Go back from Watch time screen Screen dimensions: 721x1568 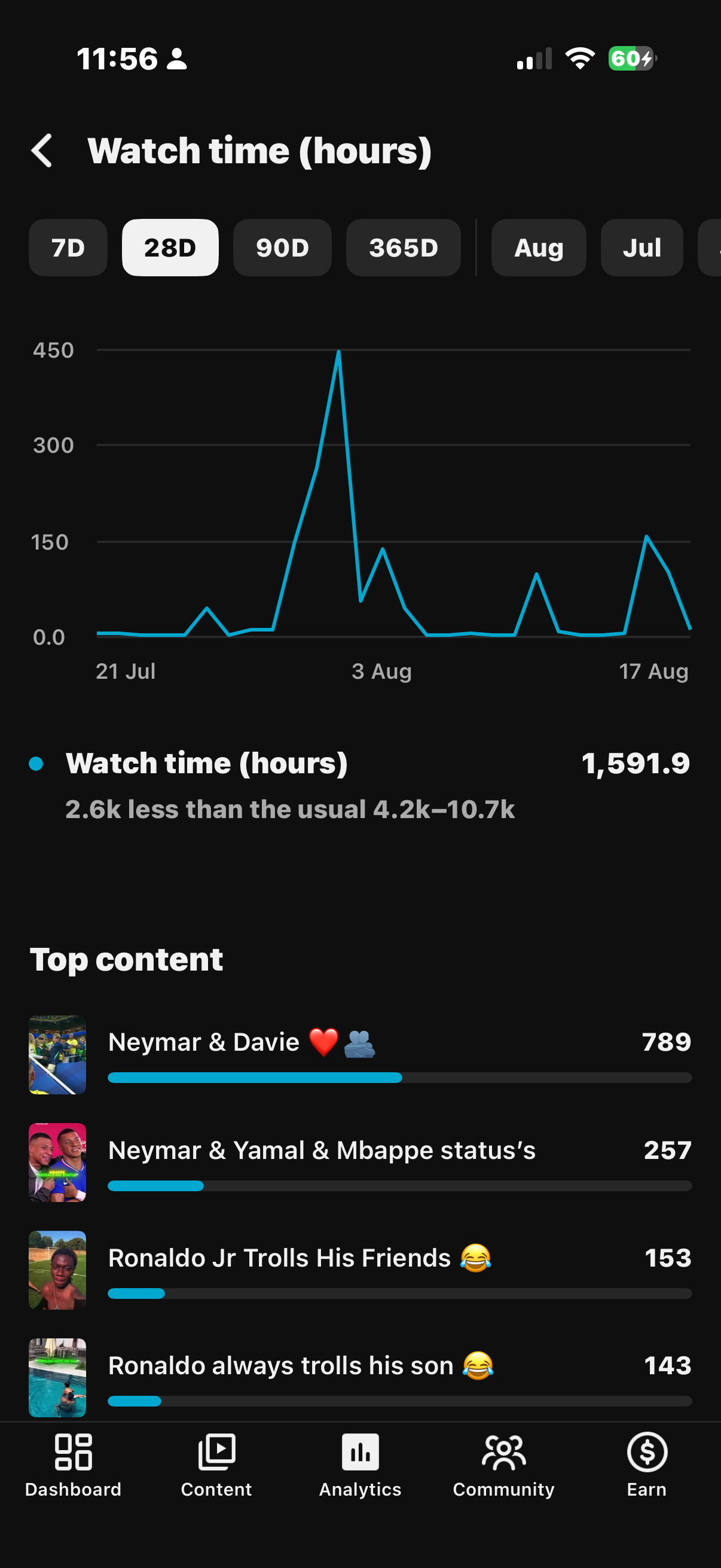[42, 150]
